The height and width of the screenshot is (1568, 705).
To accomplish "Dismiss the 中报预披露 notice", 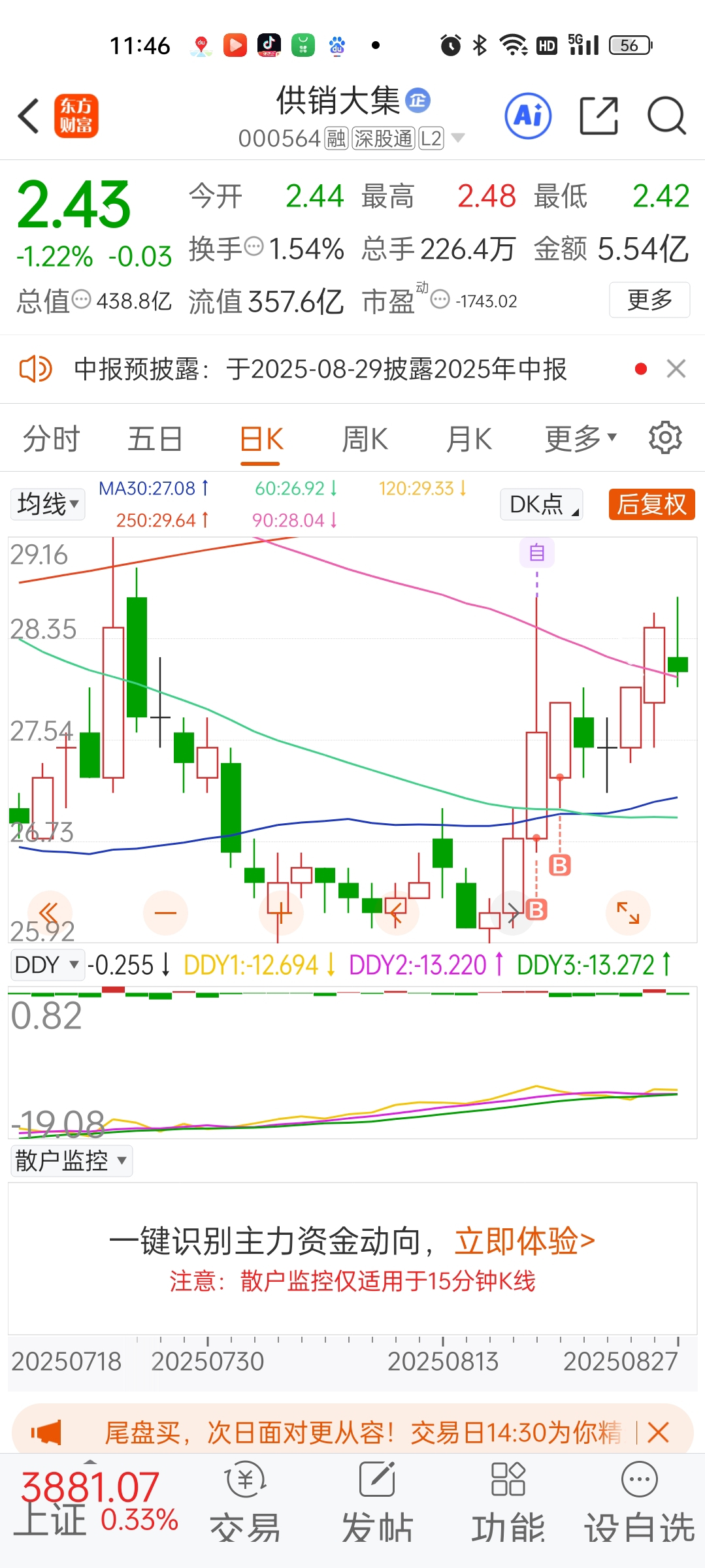I will 676,369.
